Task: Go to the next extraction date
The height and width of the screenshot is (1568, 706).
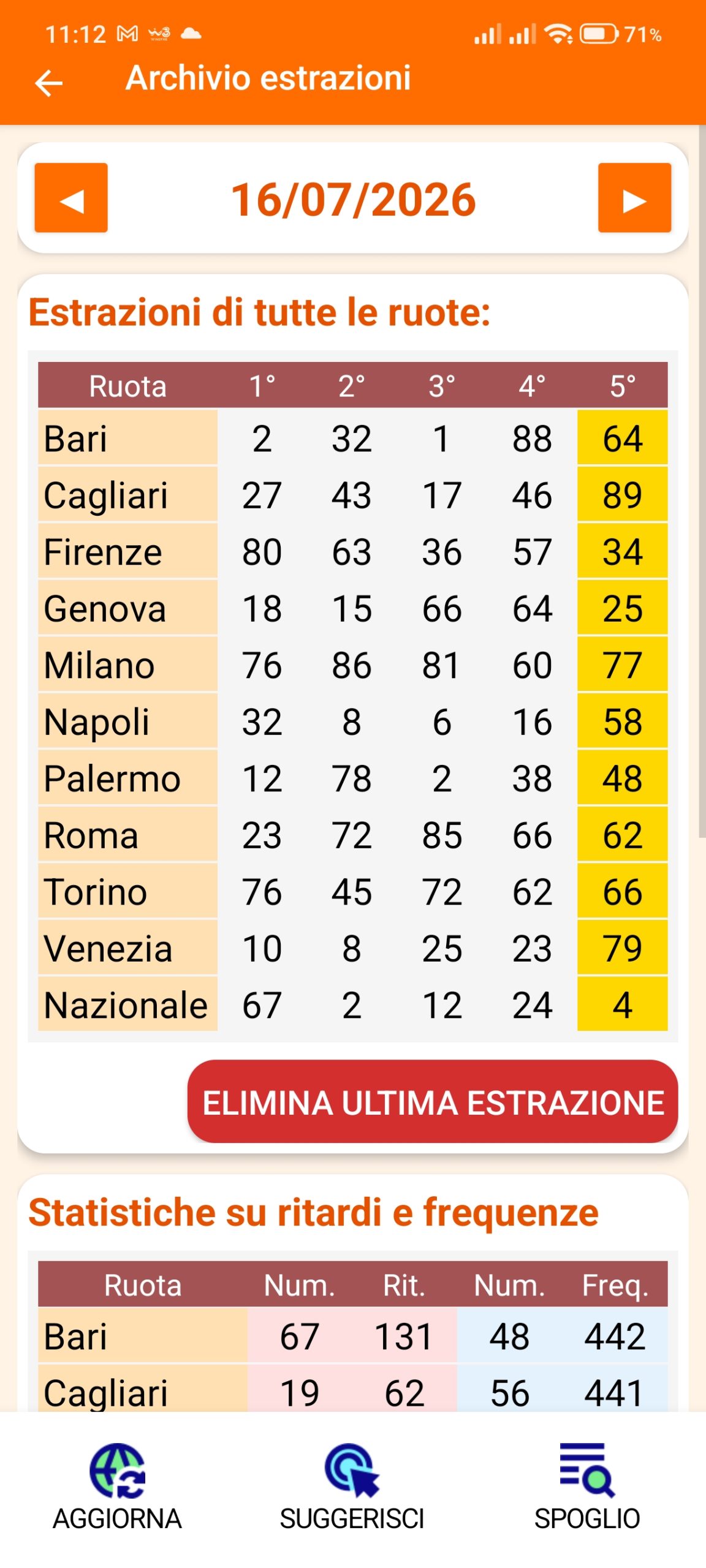Action: coord(634,198)
